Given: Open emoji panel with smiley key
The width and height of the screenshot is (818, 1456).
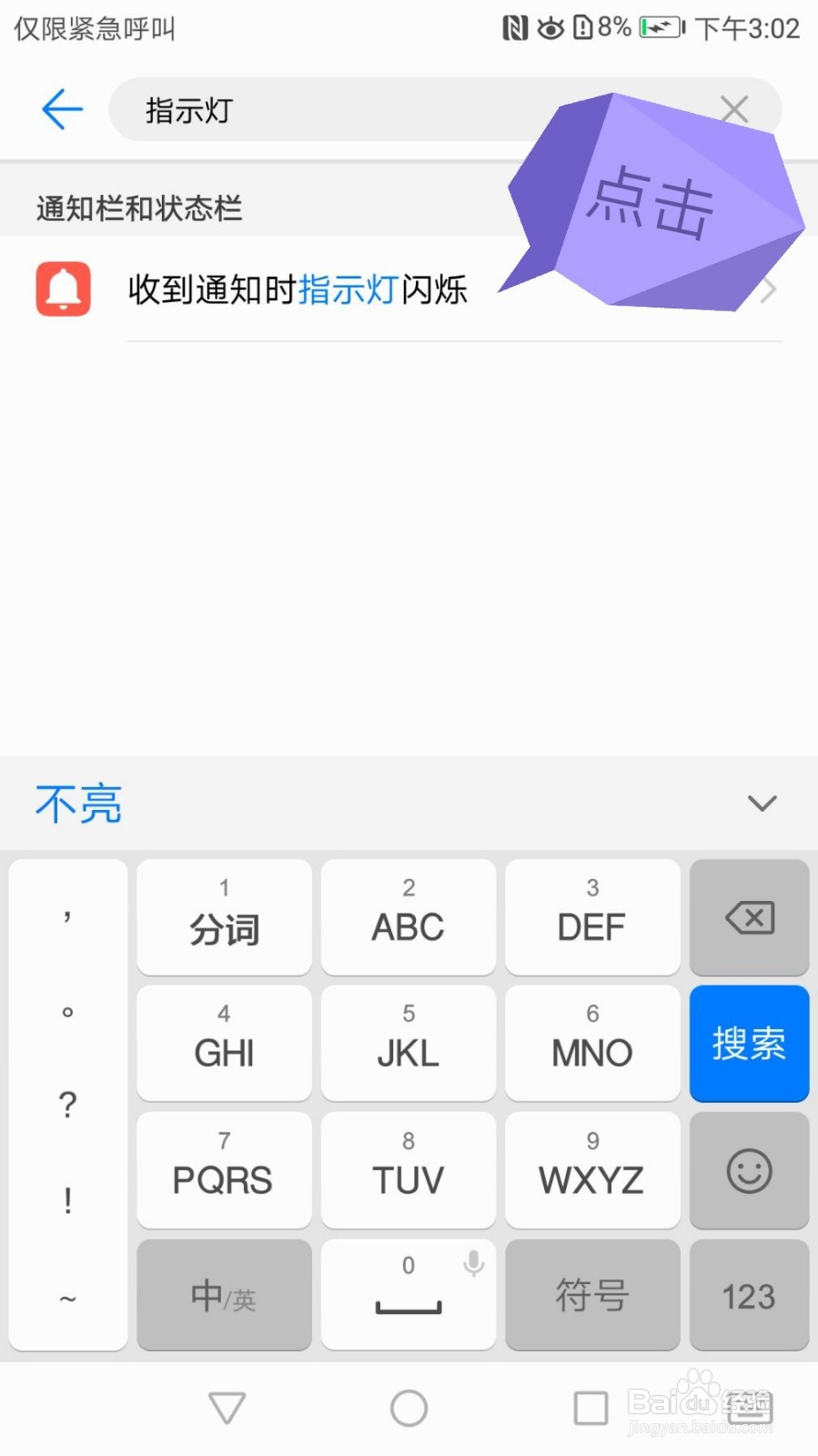Looking at the screenshot, I should tap(748, 1170).
